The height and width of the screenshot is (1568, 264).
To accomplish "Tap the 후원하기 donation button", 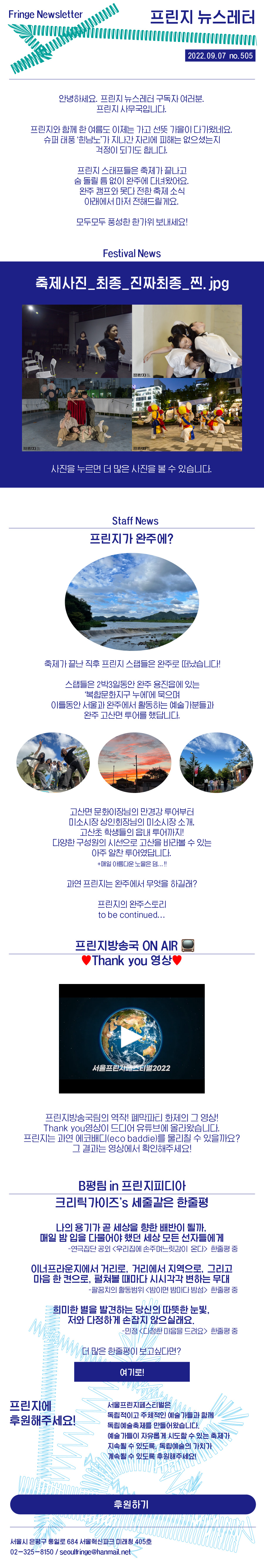I will tap(132, 1504).
